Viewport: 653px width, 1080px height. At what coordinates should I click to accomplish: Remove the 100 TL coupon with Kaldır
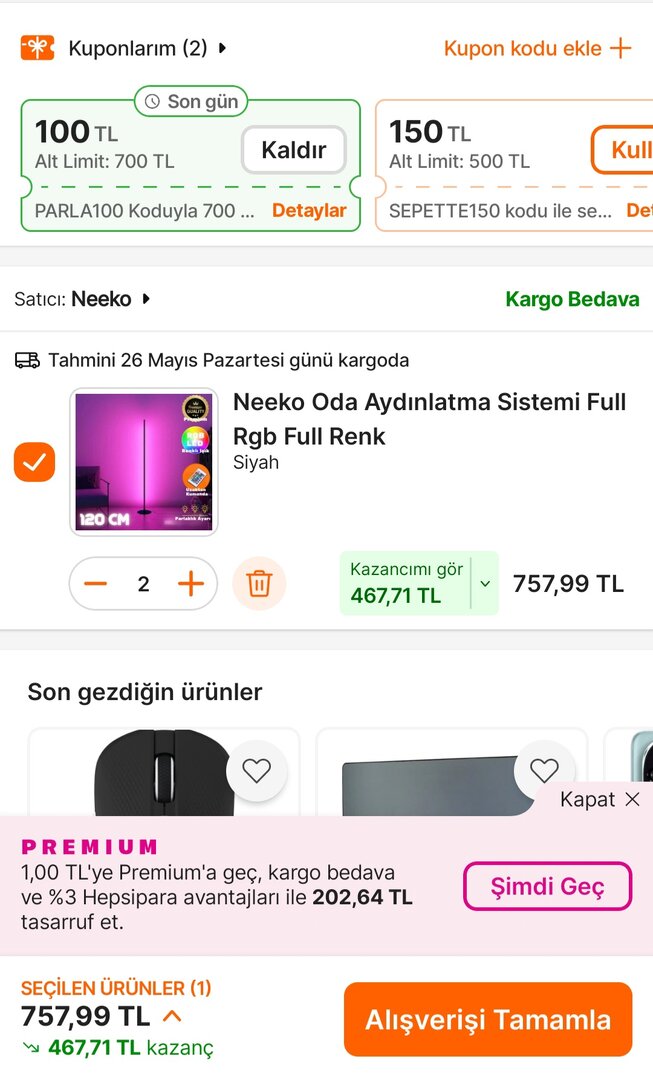[x=293, y=151]
